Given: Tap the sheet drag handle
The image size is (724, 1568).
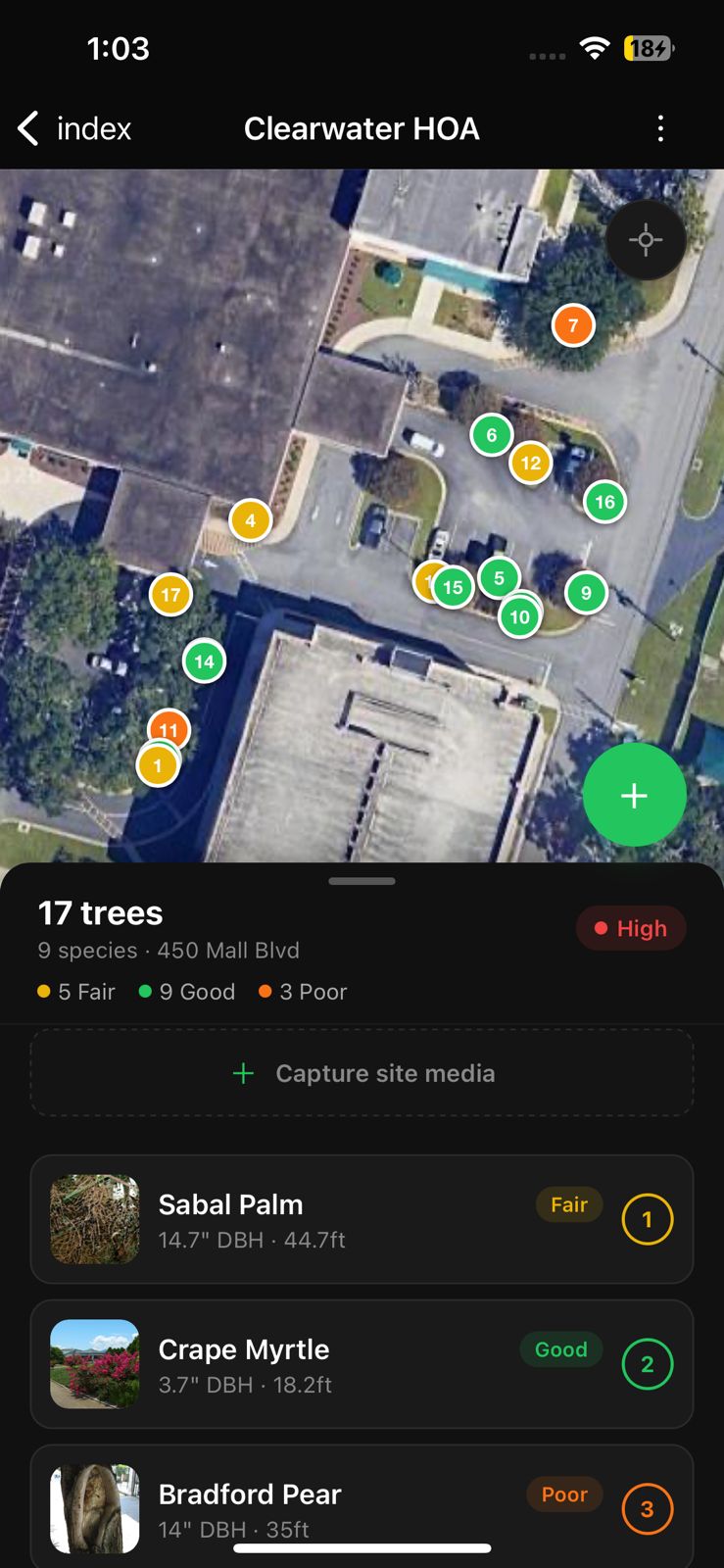Looking at the screenshot, I should pos(362,881).
